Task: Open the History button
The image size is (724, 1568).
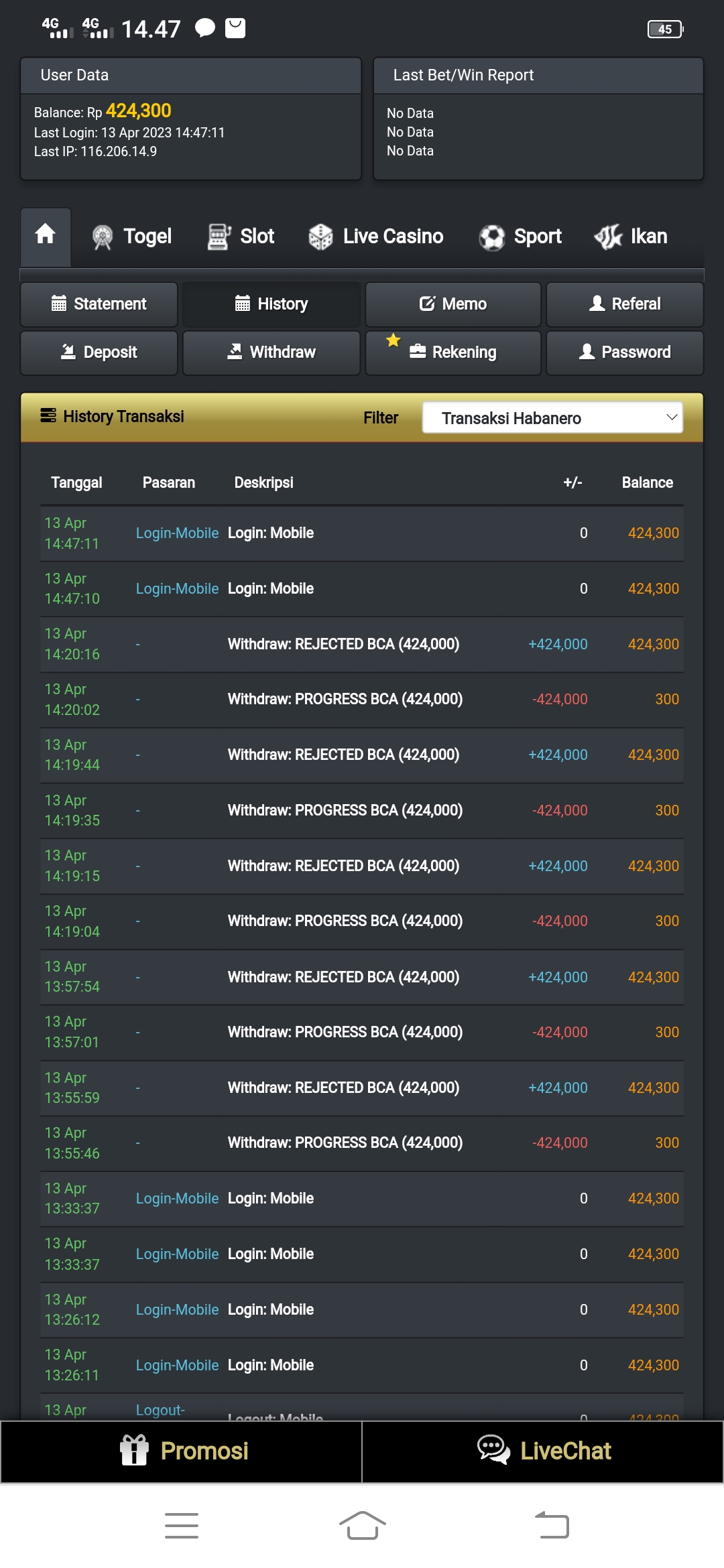Action: click(x=271, y=304)
